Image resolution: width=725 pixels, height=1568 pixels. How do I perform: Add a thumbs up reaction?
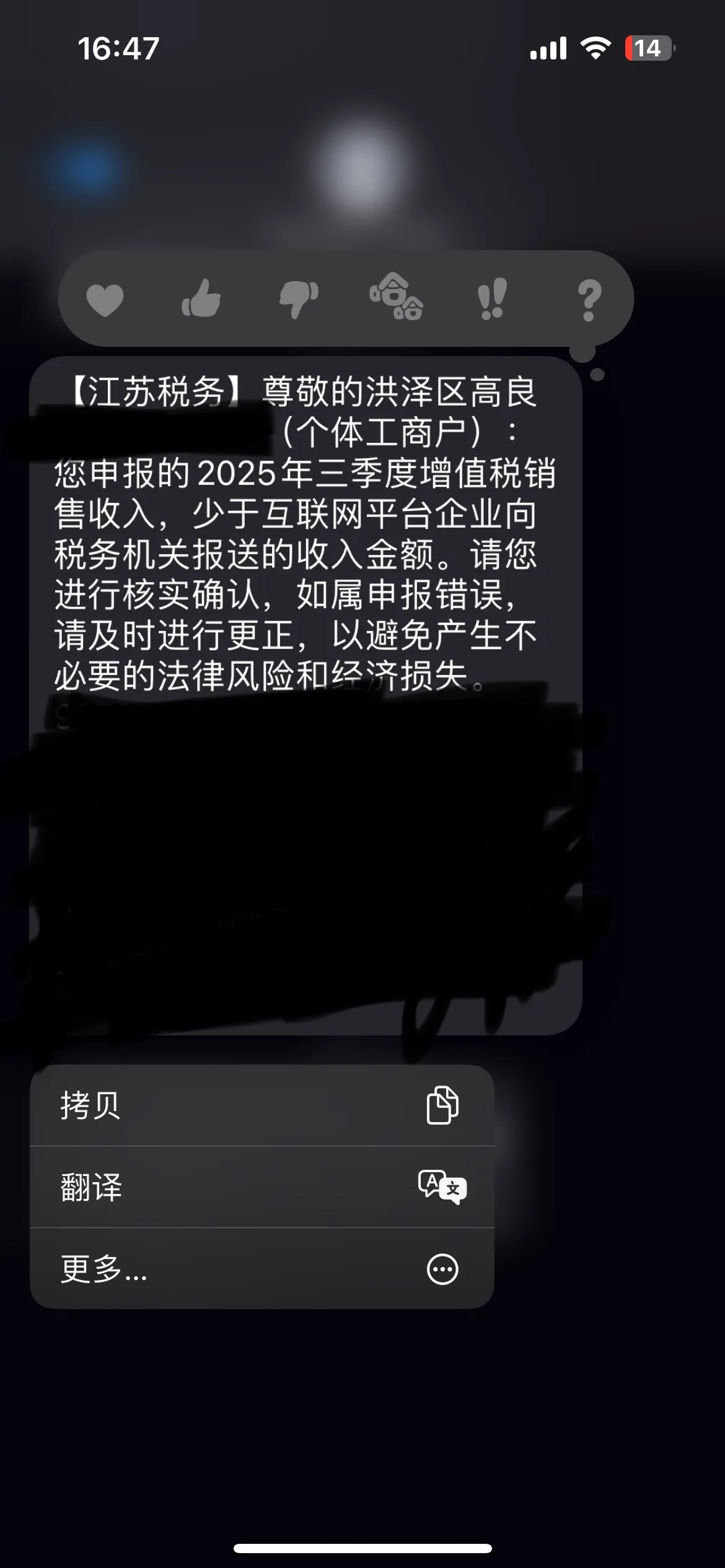click(x=201, y=299)
